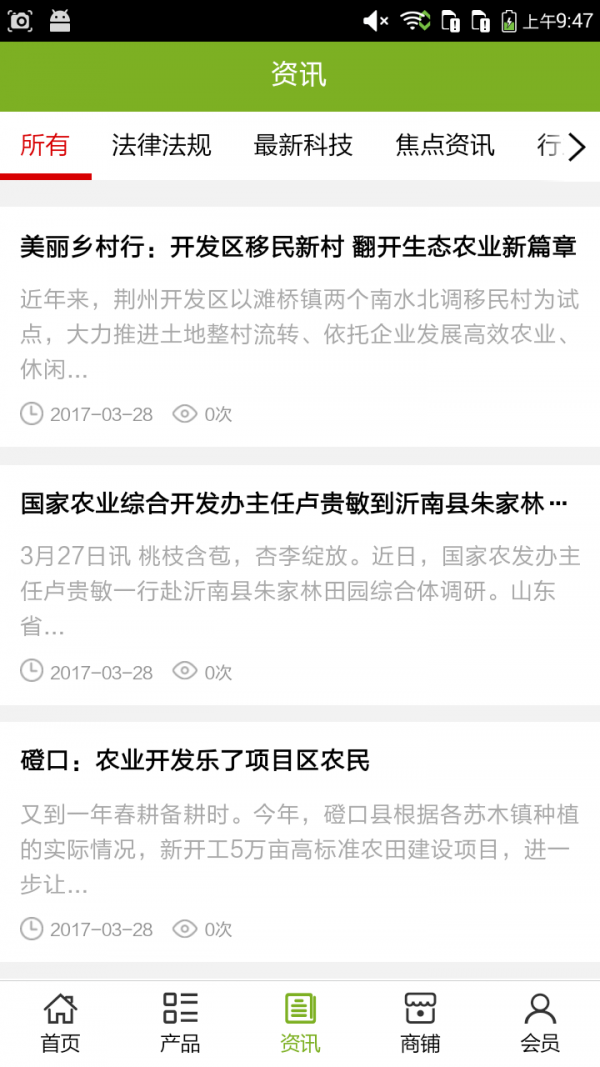The width and height of the screenshot is (600, 1067).
Task: View the 会员 member tab
Action: pyautogui.click(x=540, y=1024)
